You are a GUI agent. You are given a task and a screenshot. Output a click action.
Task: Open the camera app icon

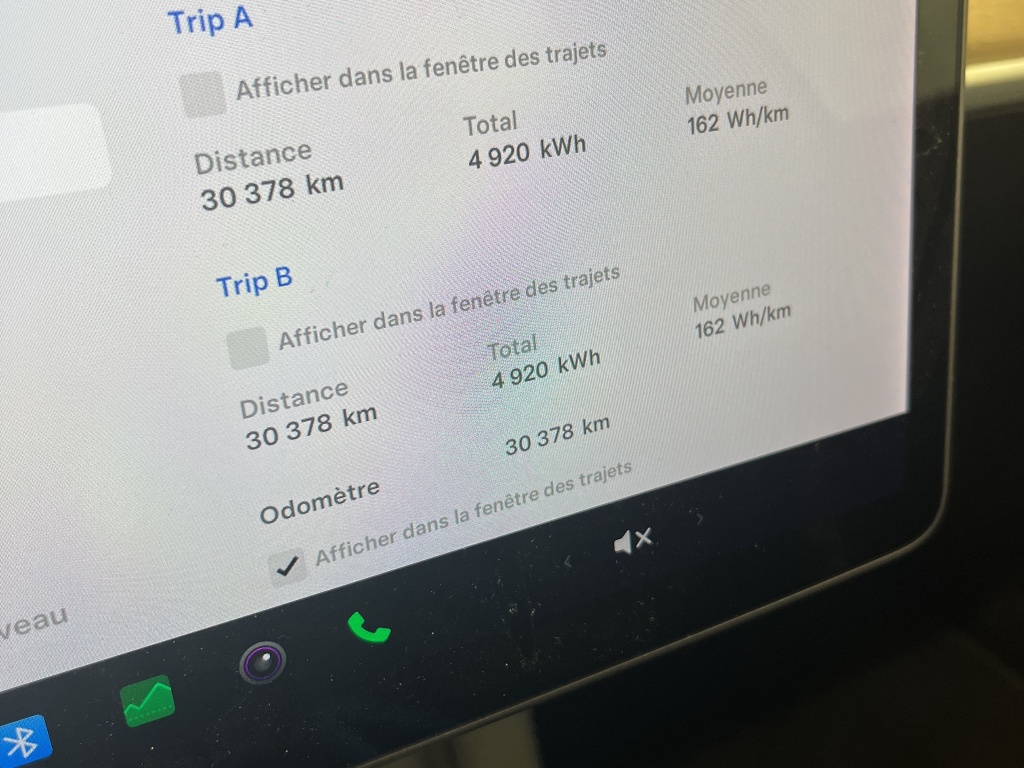point(263,662)
